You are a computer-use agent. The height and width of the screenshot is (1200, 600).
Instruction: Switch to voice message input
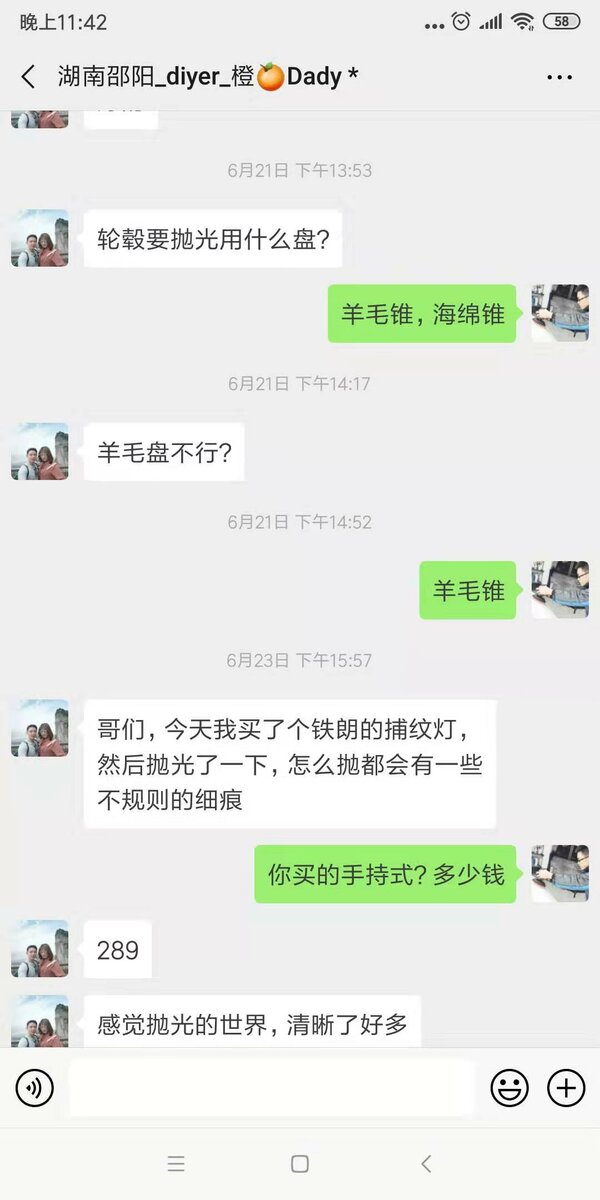click(x=35, y=1088)
